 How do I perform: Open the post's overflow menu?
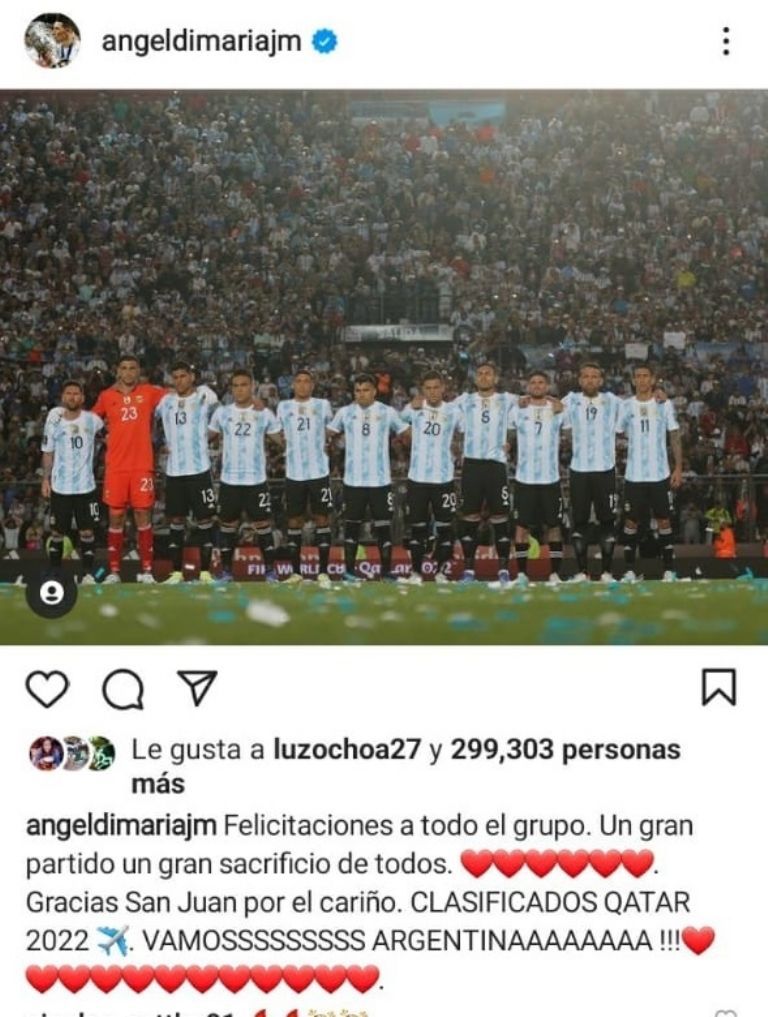click(726, 41)
